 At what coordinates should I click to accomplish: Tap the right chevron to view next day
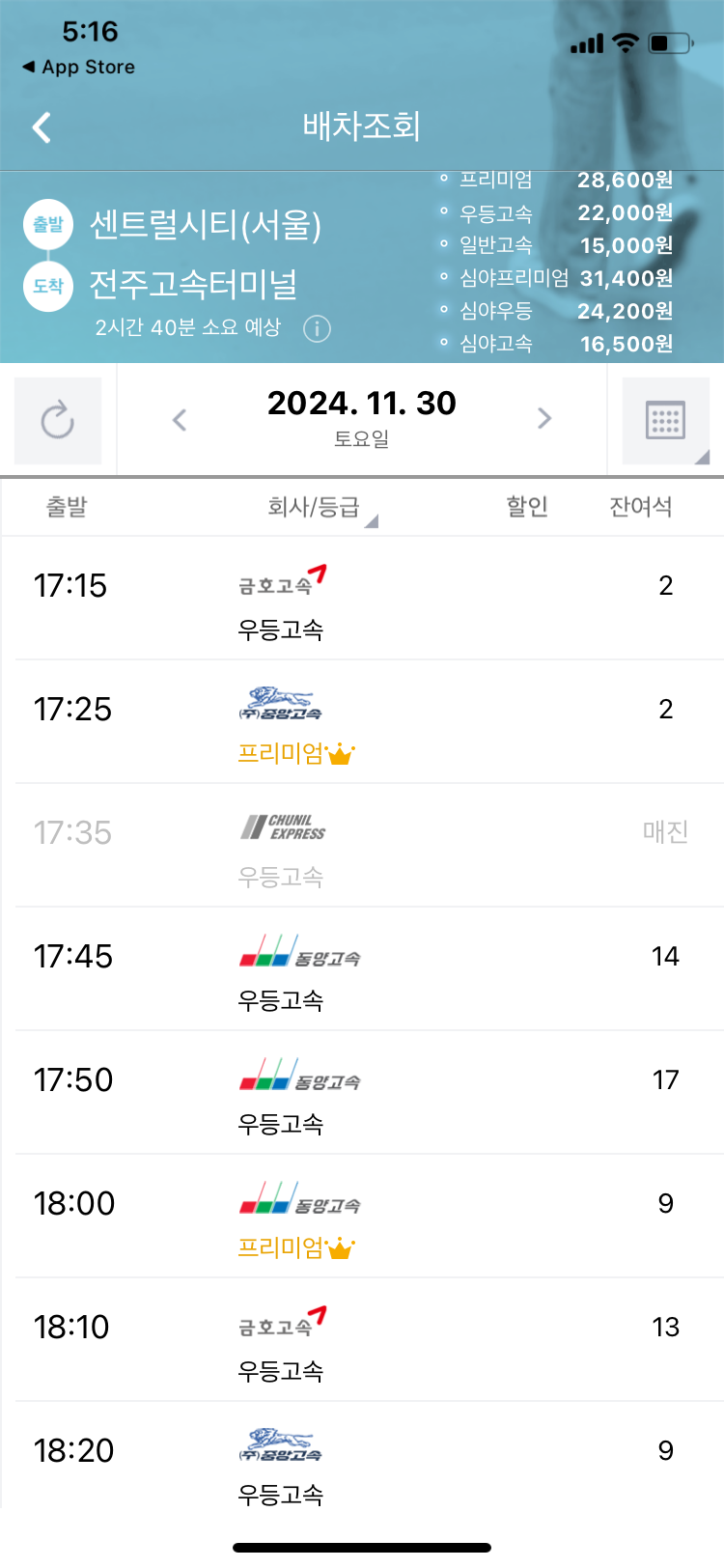(x=543, y=419)
